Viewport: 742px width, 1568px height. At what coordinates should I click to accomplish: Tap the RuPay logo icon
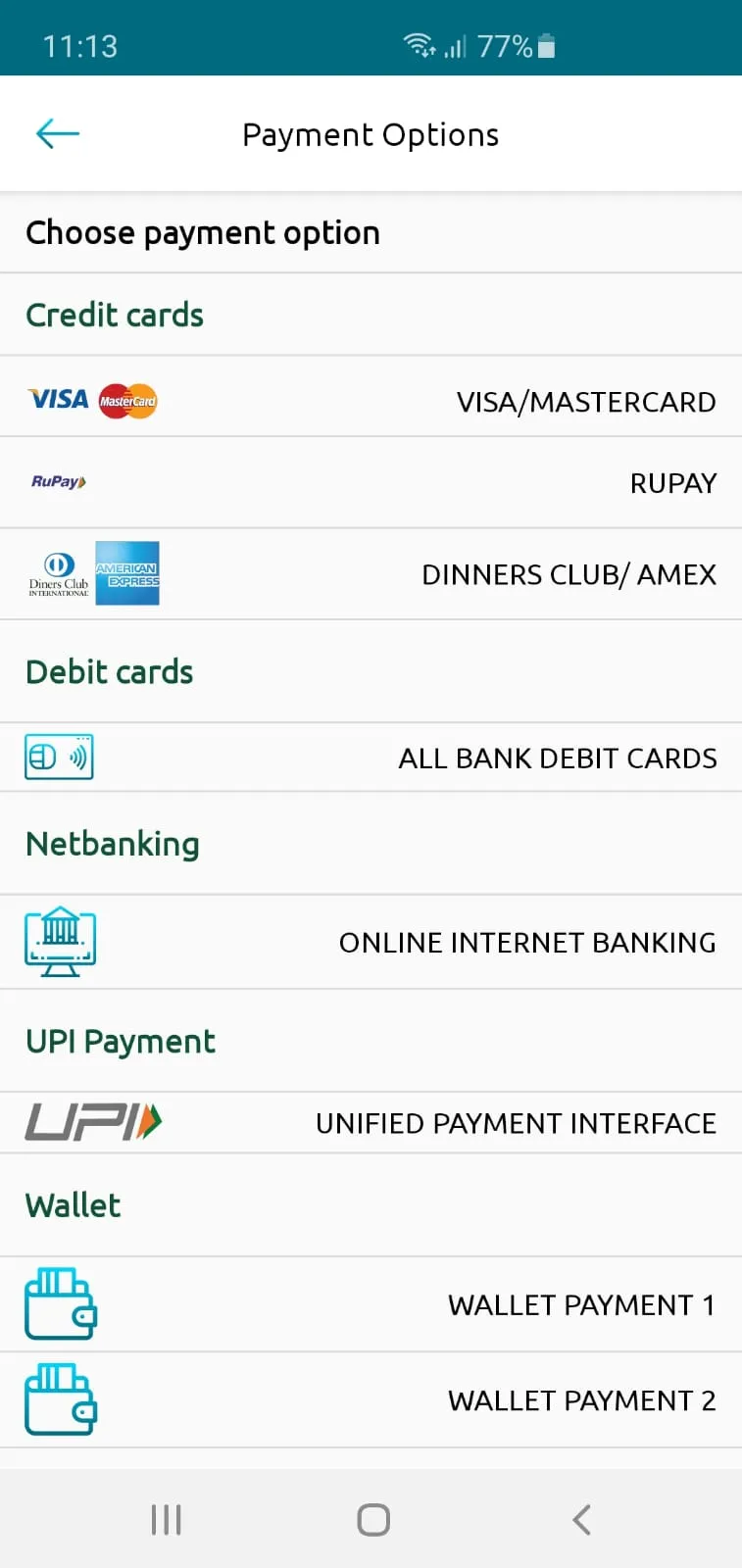(58, 481)
